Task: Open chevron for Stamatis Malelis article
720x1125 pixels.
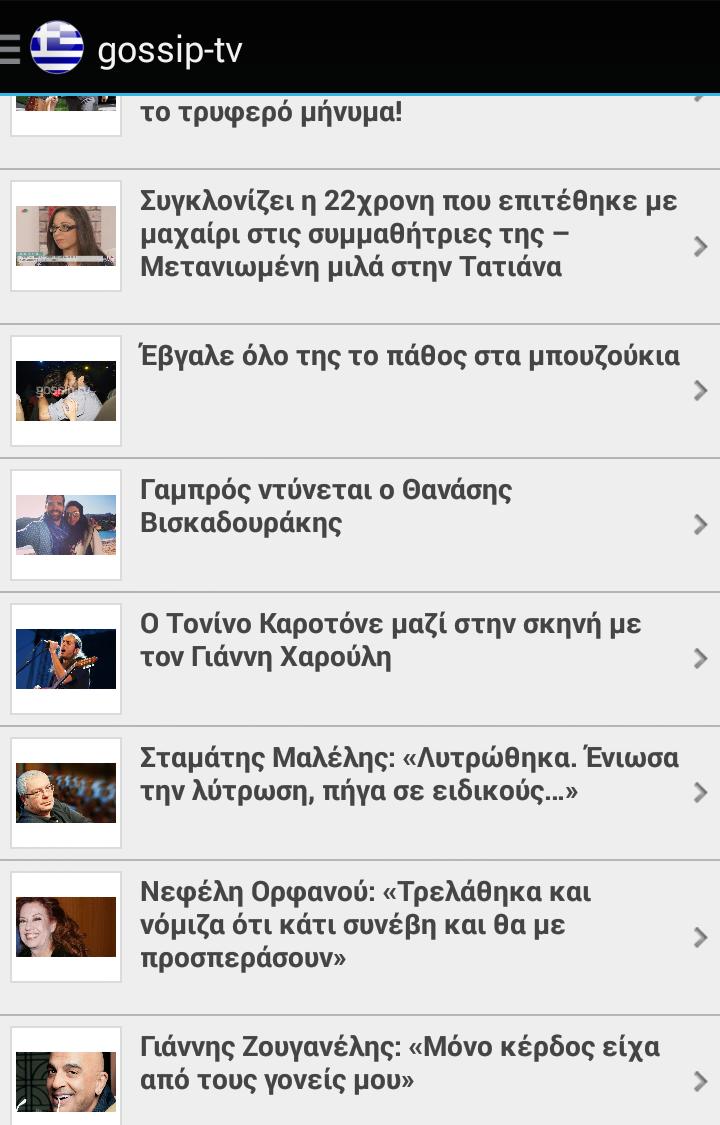Action: (x=701, y=792)
